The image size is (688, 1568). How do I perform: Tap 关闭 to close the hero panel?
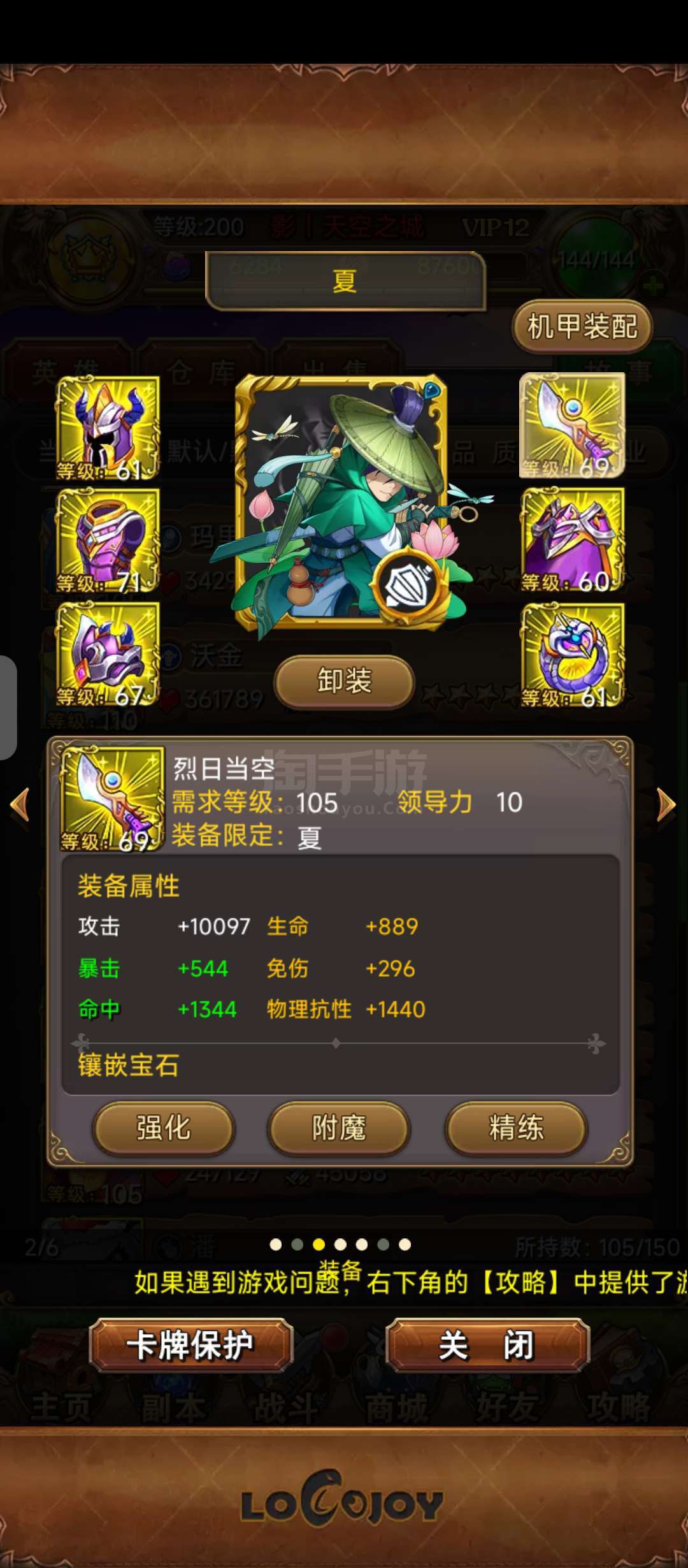(x=487, y=1345)
